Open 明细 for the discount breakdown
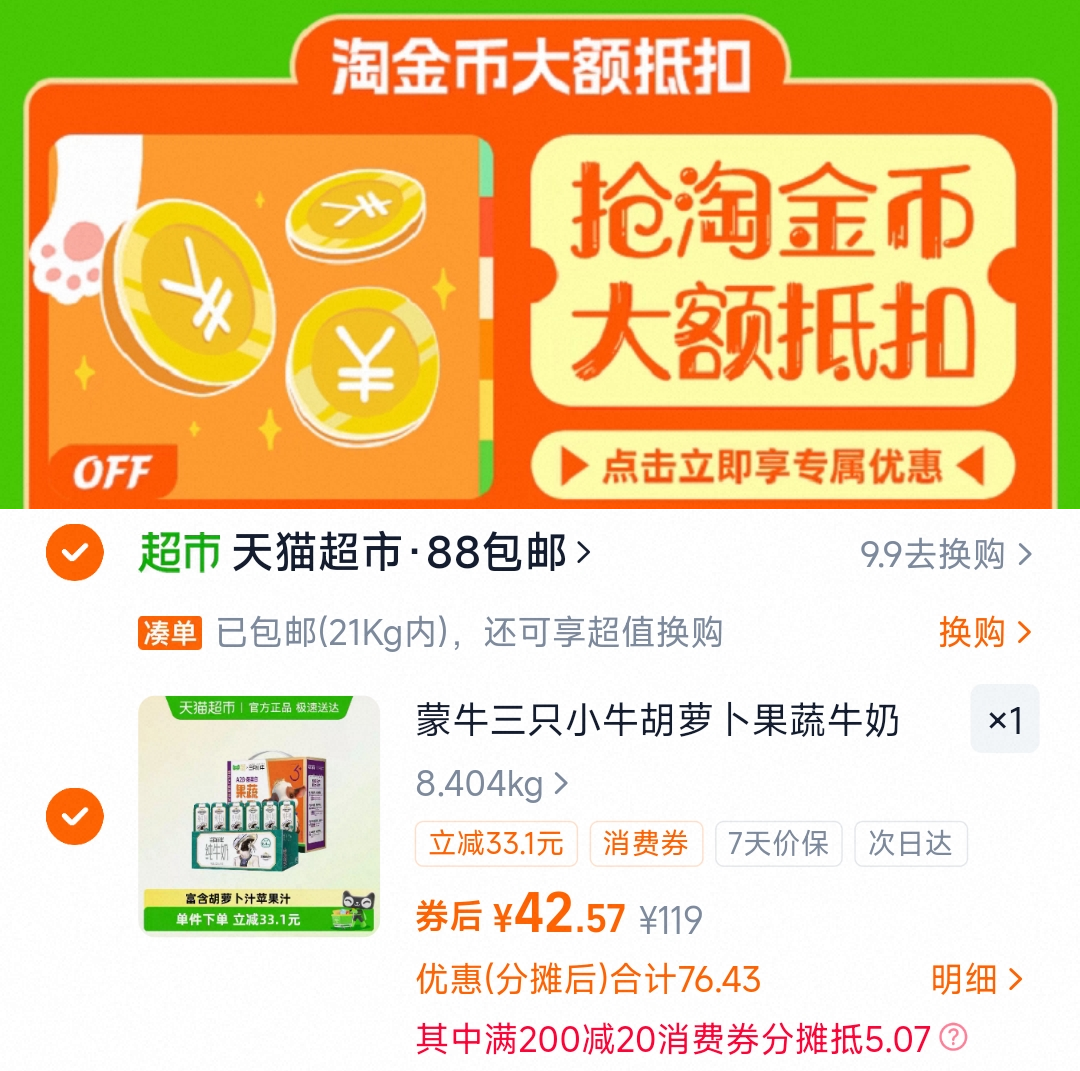The image size is (1080, 1071). coord(977,979)
